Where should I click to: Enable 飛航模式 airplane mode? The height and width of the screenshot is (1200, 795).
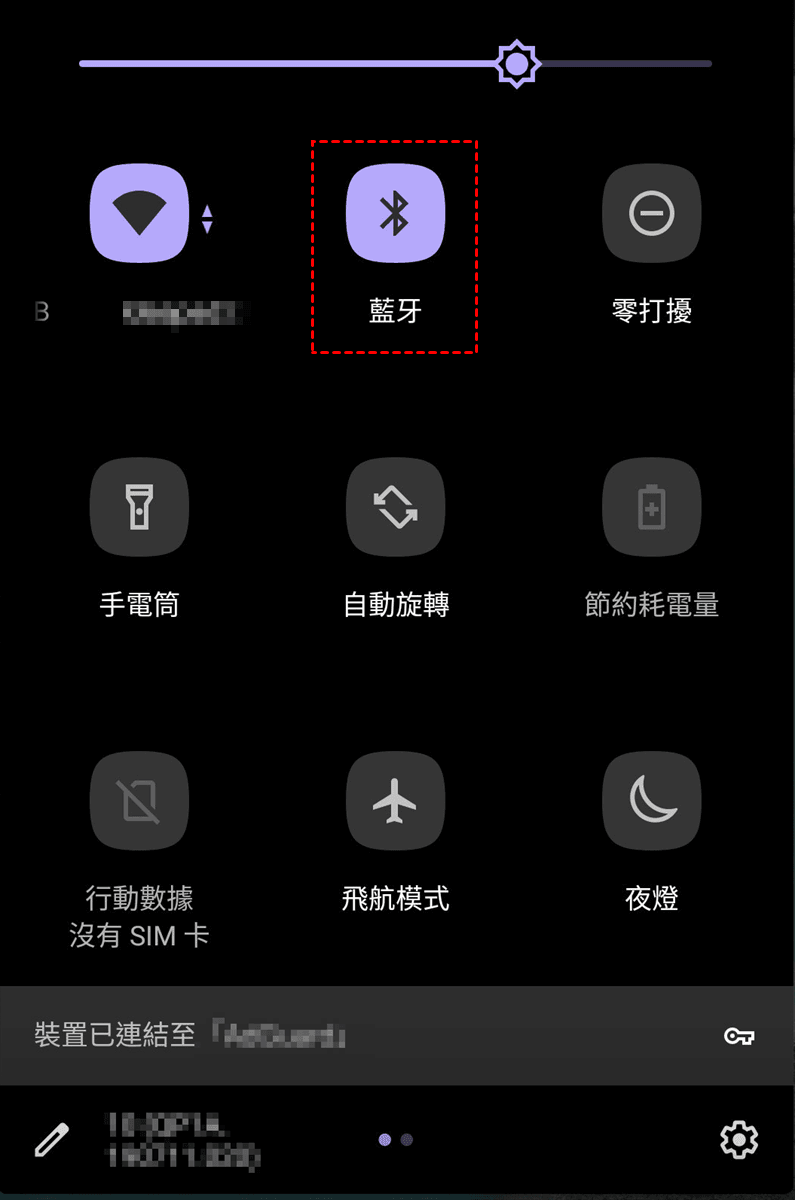[x=395, y=801]
